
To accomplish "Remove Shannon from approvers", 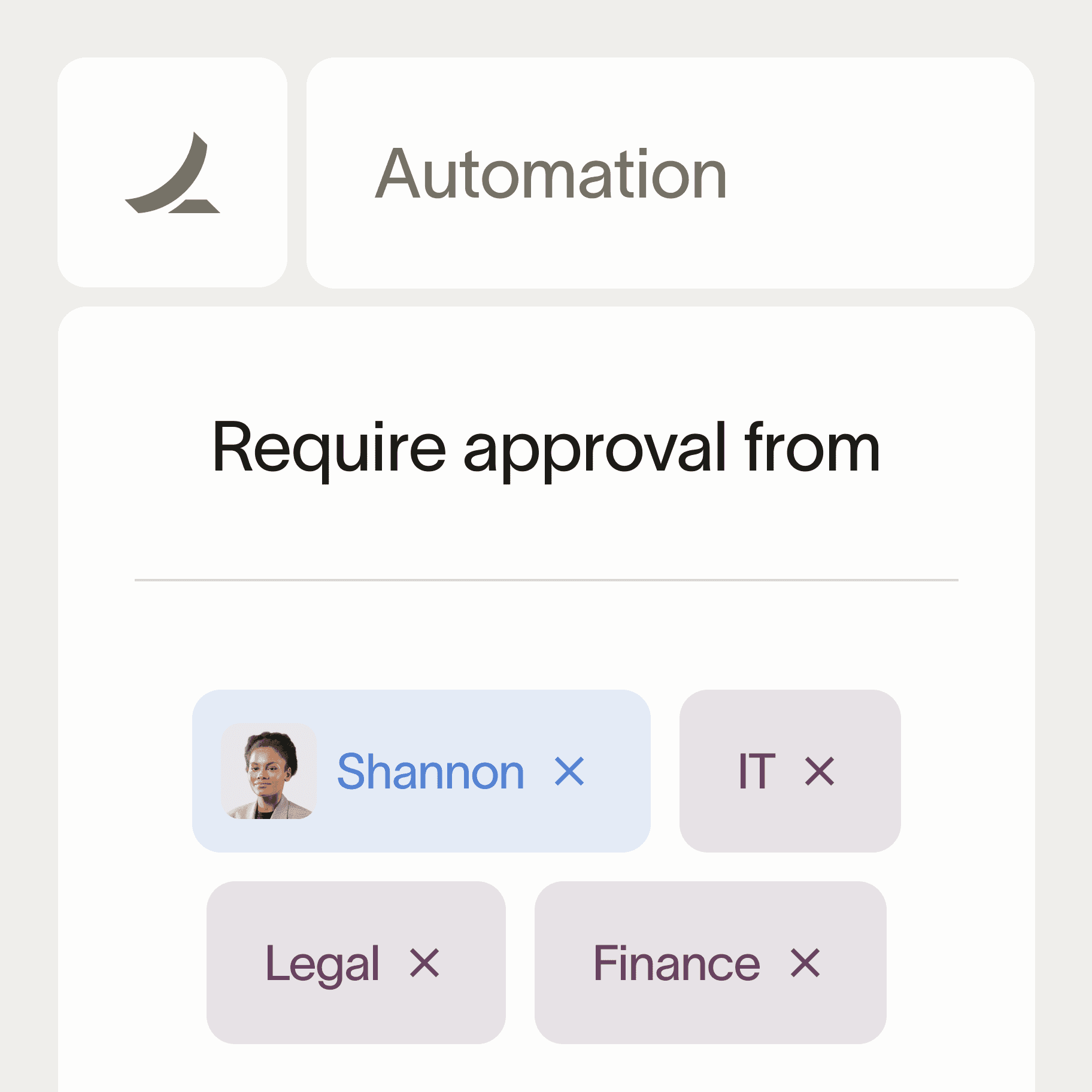I will [569, 771].
